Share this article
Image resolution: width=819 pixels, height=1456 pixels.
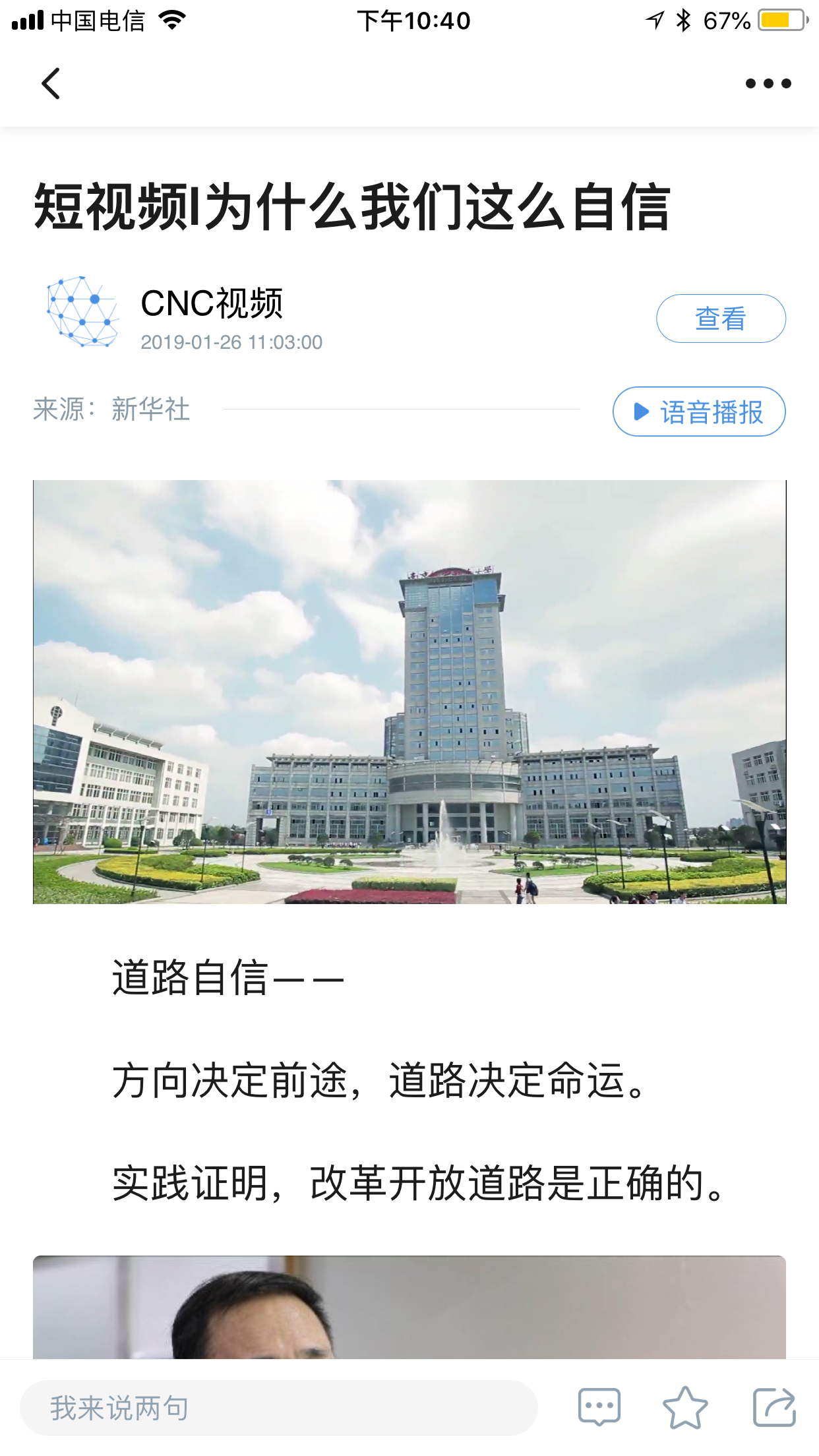pyautogui.click(x=774, y=1407)
